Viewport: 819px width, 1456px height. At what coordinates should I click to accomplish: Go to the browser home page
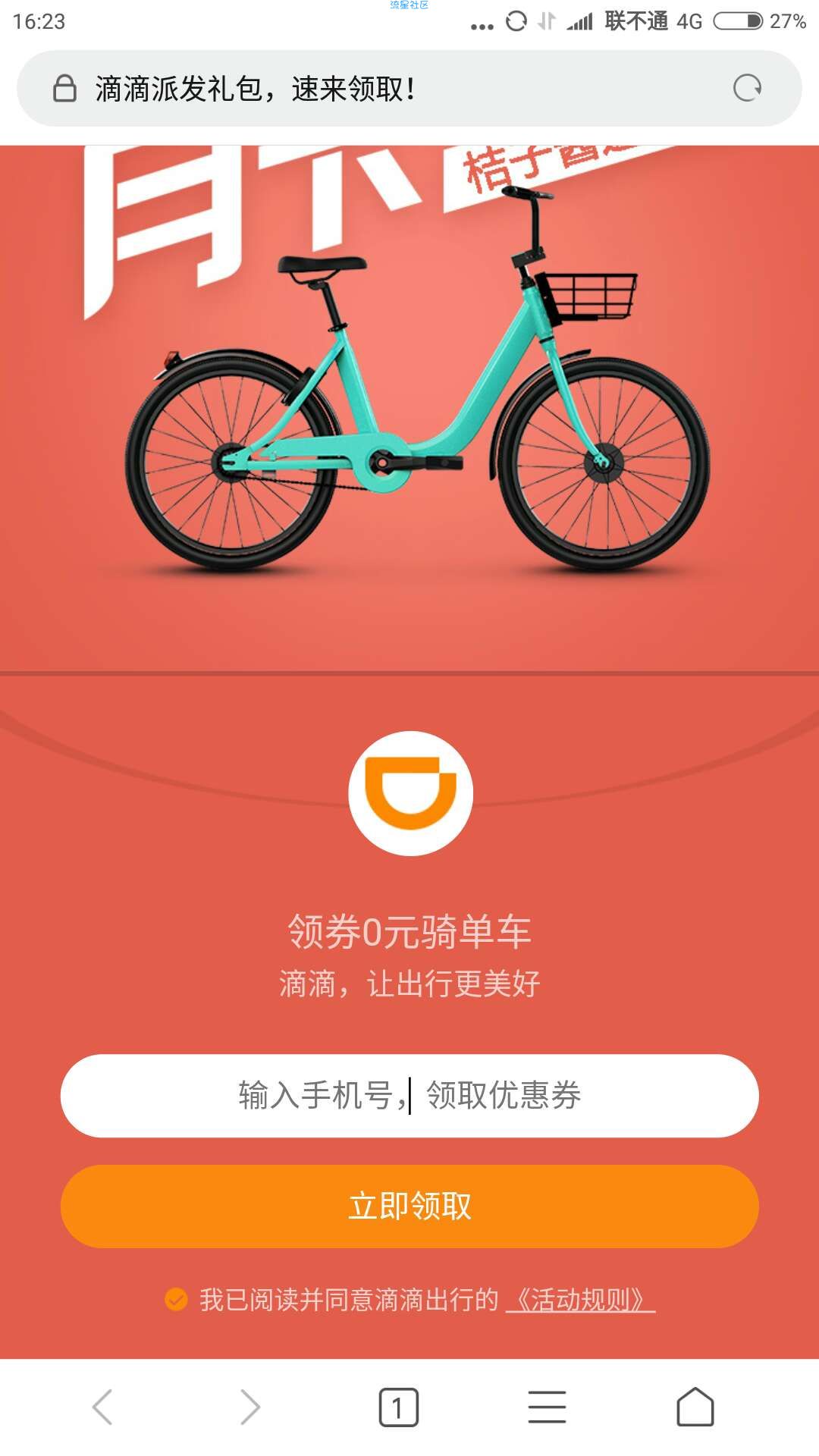695,1407
